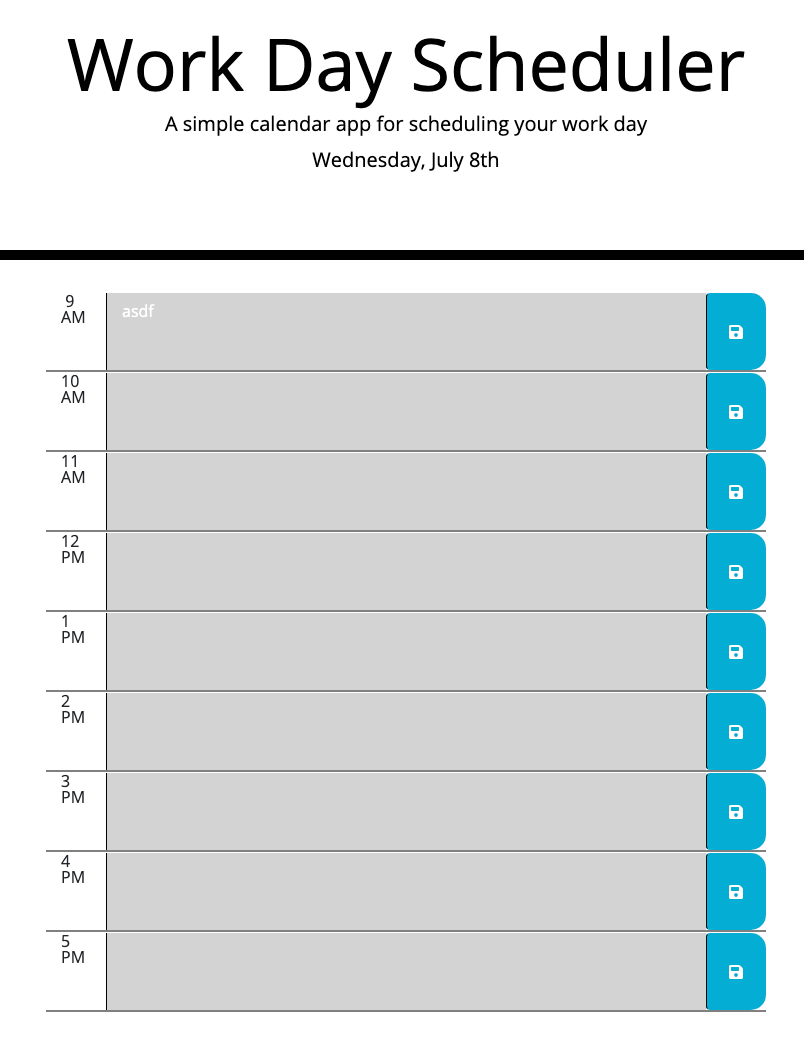Select the 3 PM text area
This screenshot has height=1044, width=804.
click(407, 811)
